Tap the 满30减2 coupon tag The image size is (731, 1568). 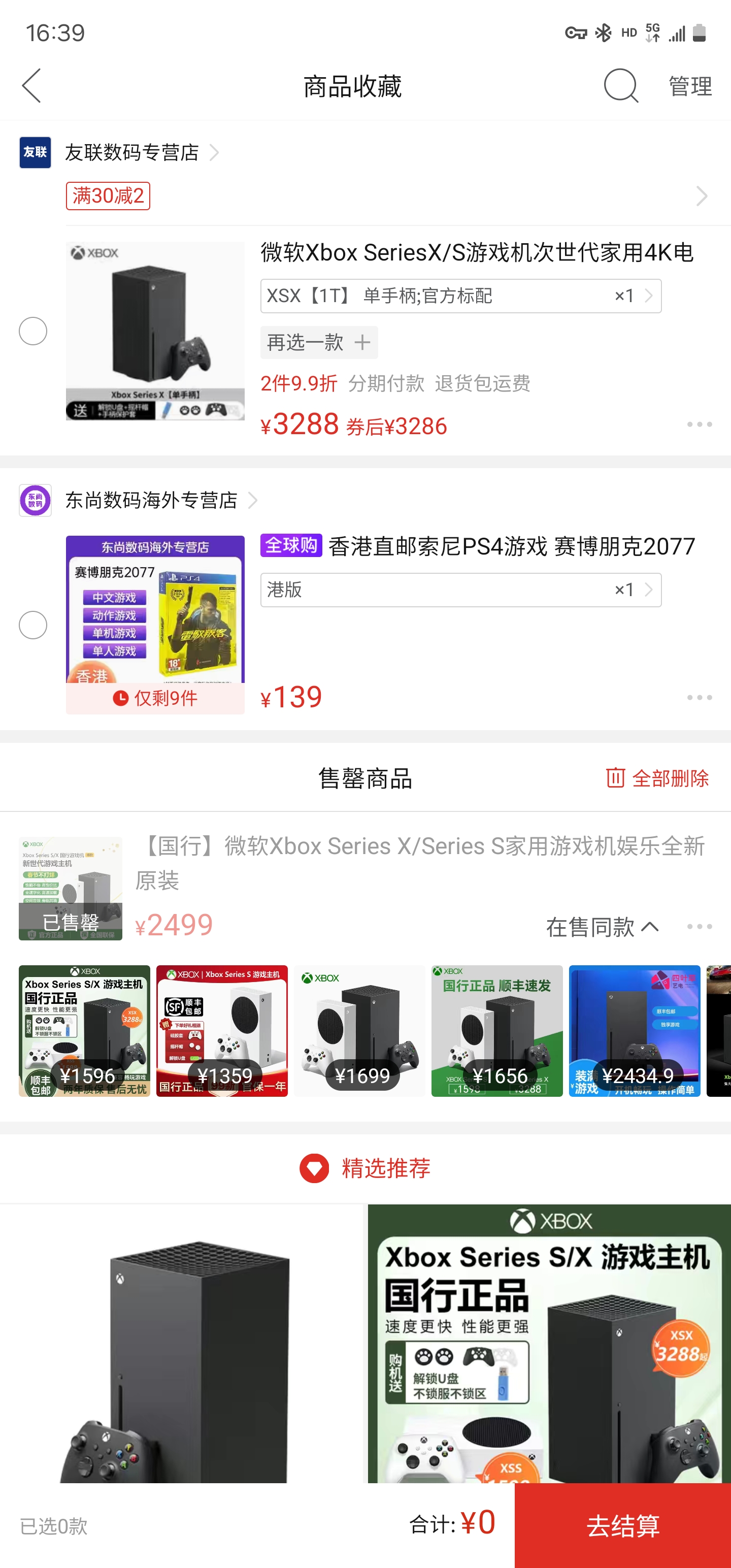pyautogui.click(x=108, y=196)
